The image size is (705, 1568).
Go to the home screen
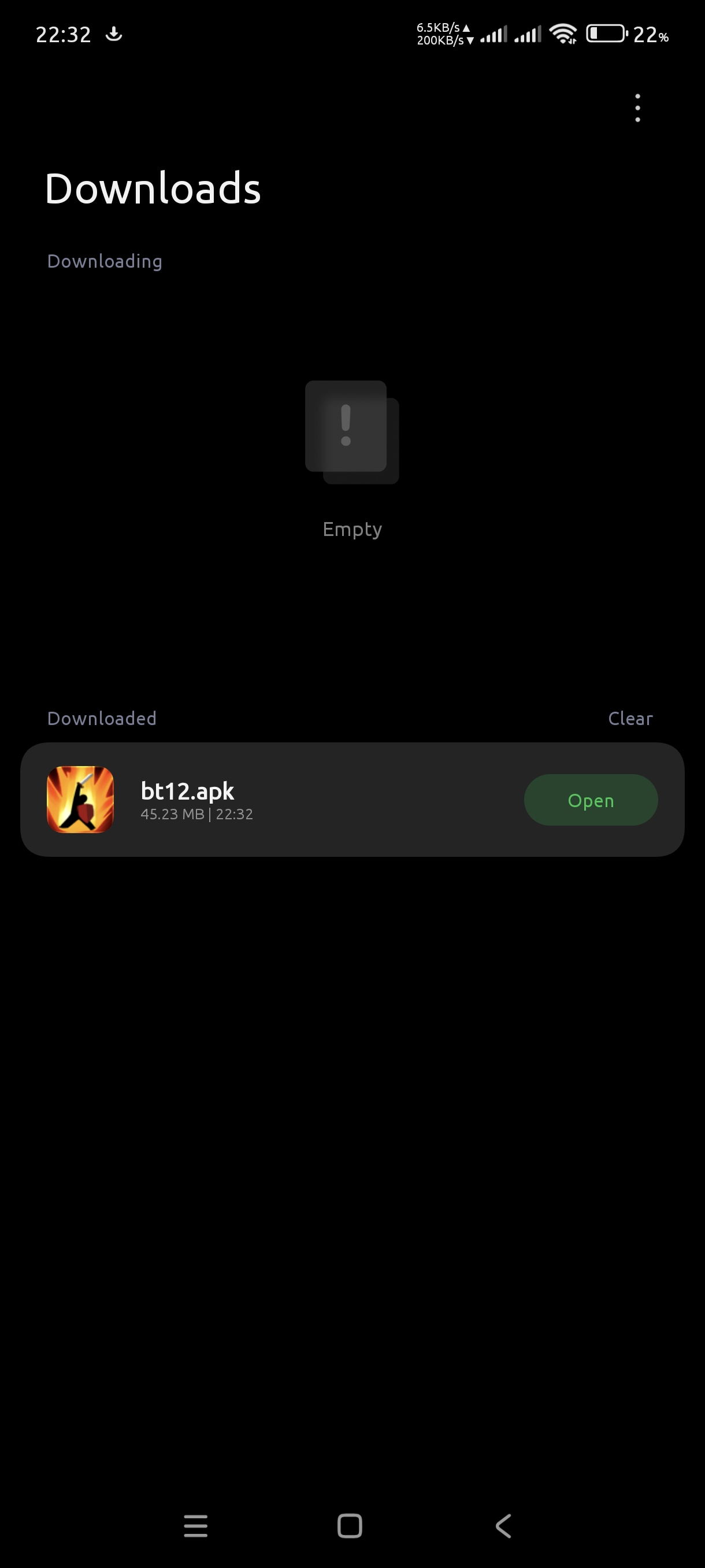[x=350, y=1525]
